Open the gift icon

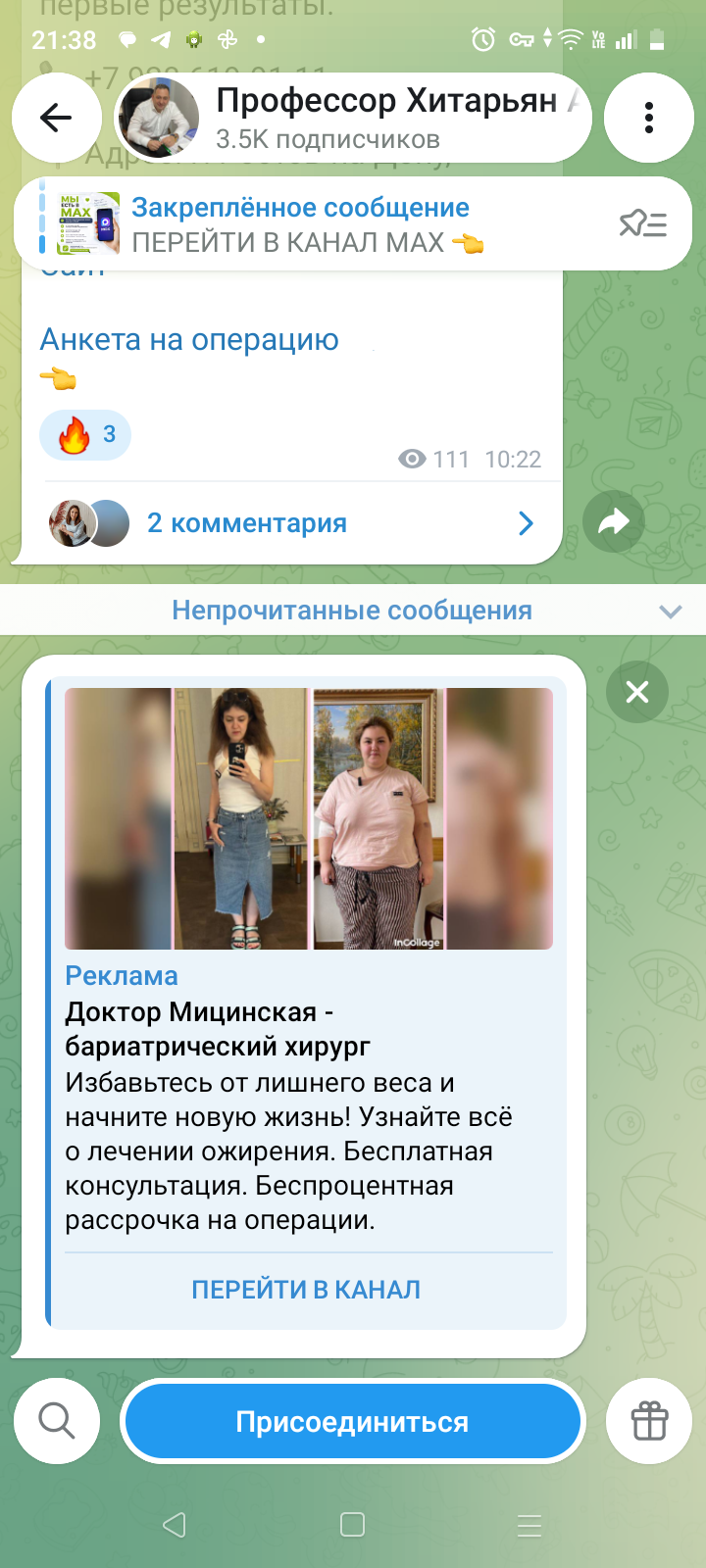[x=649, y=1420]
